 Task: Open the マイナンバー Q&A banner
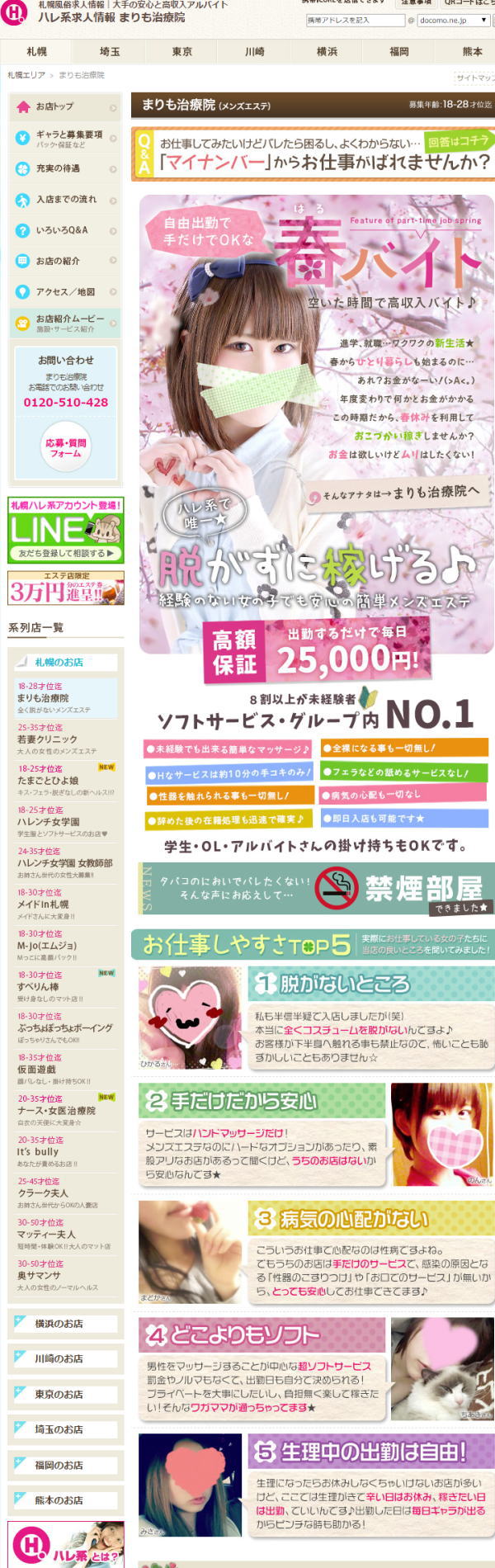click(313, 154)
